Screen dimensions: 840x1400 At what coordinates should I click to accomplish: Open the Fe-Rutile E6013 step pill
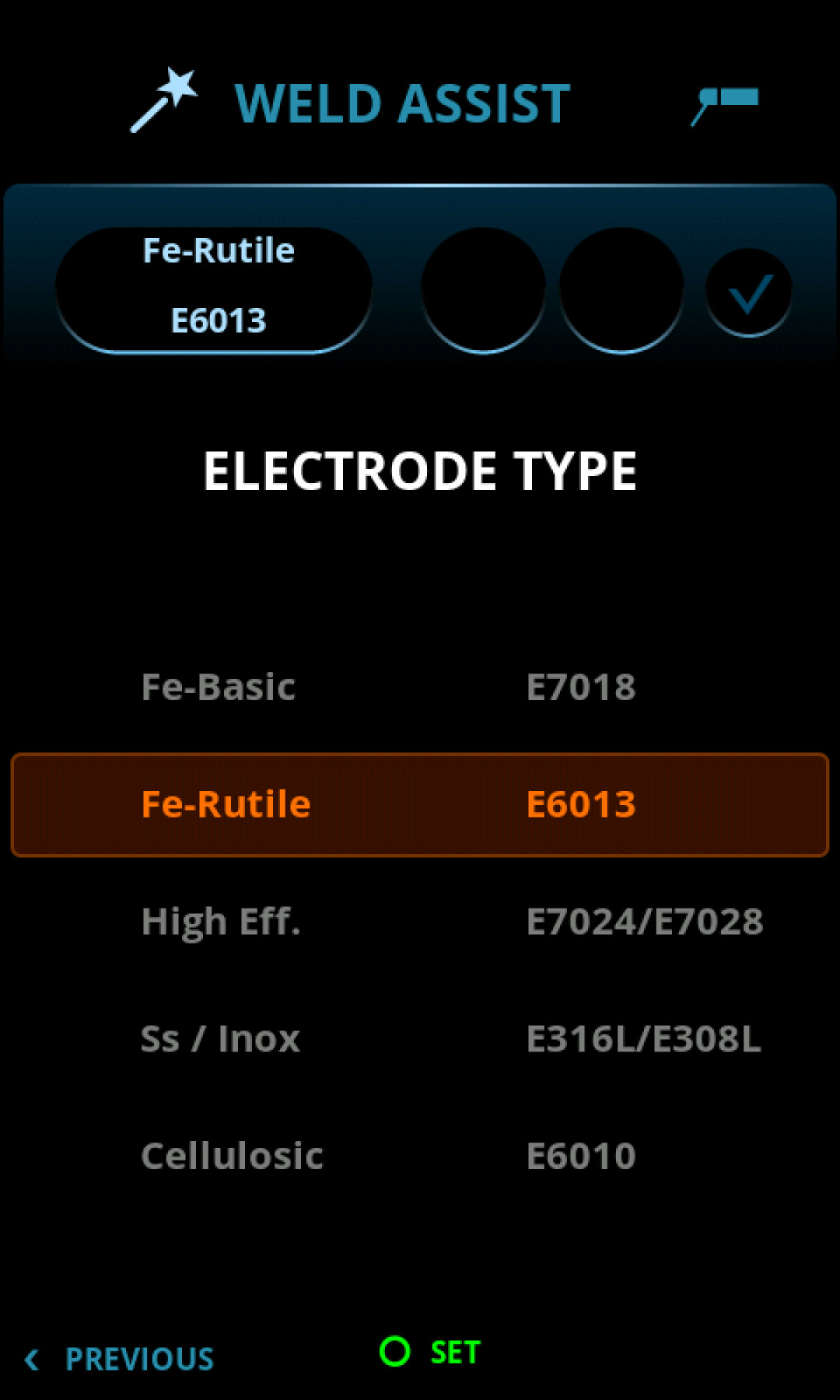214,289
